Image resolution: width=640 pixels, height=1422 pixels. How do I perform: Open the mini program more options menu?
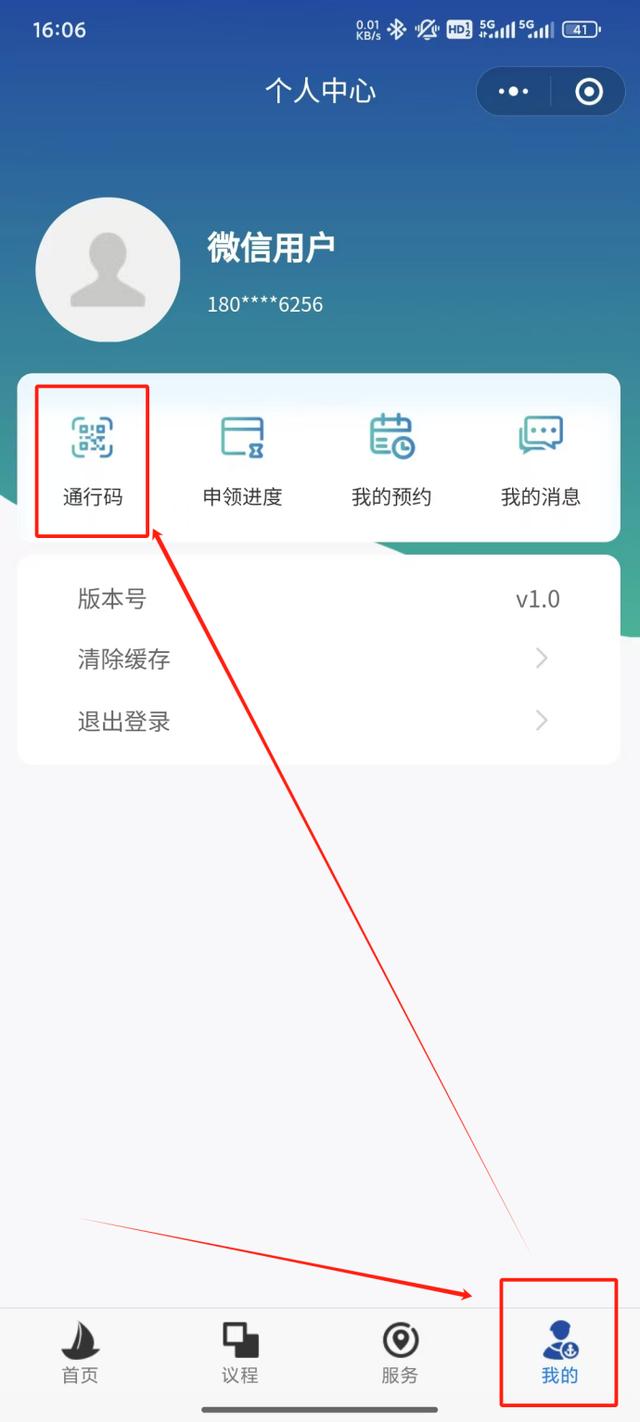513,92
